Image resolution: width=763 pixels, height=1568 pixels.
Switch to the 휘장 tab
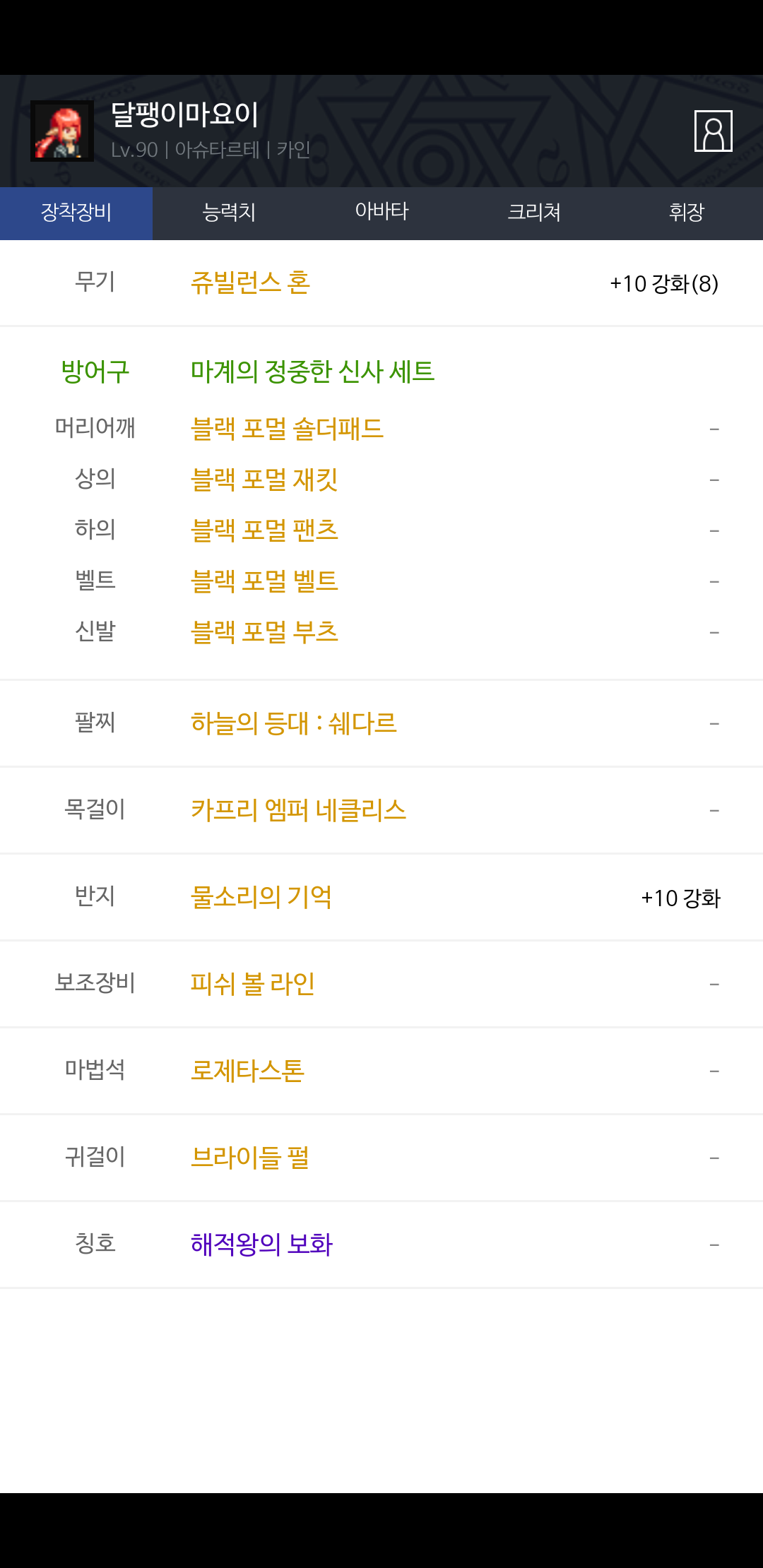(687, 213)
